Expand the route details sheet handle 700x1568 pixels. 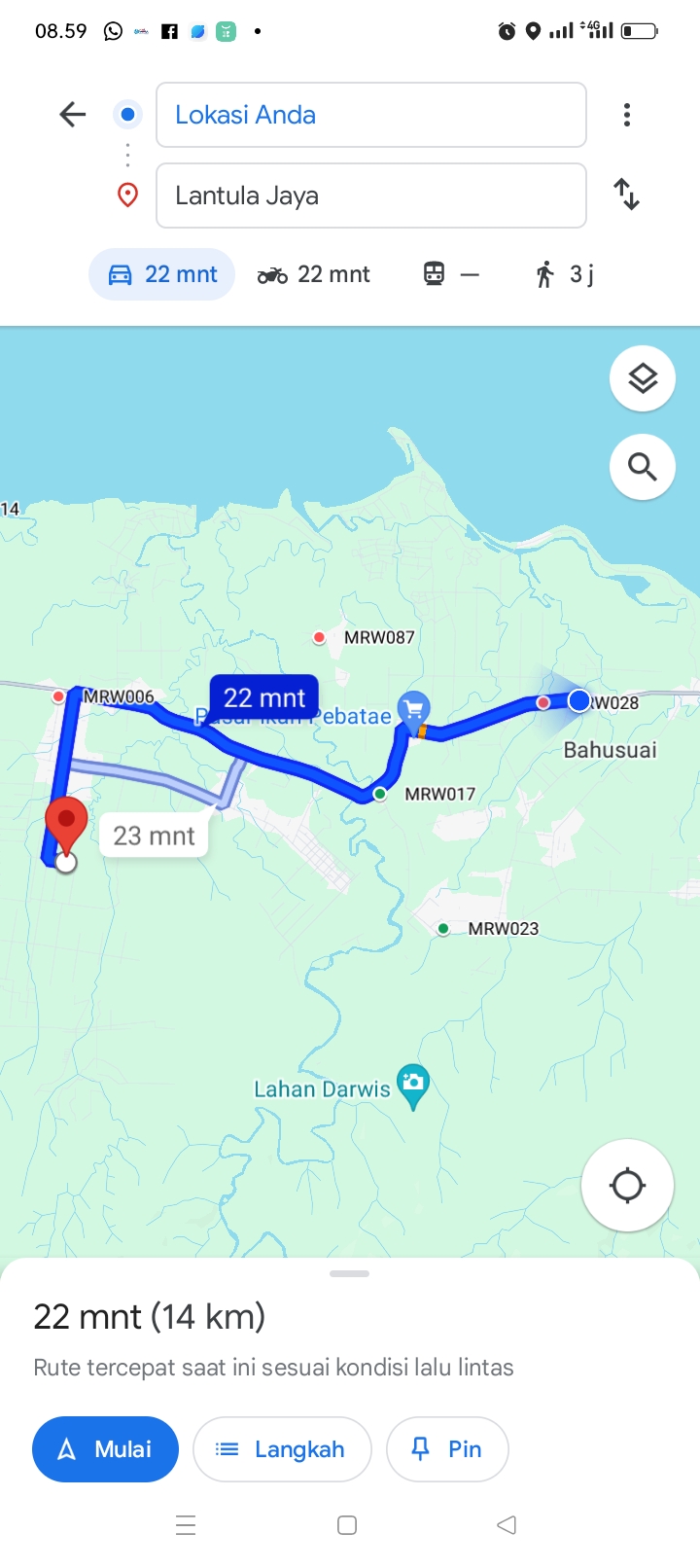pos(349,1273)
